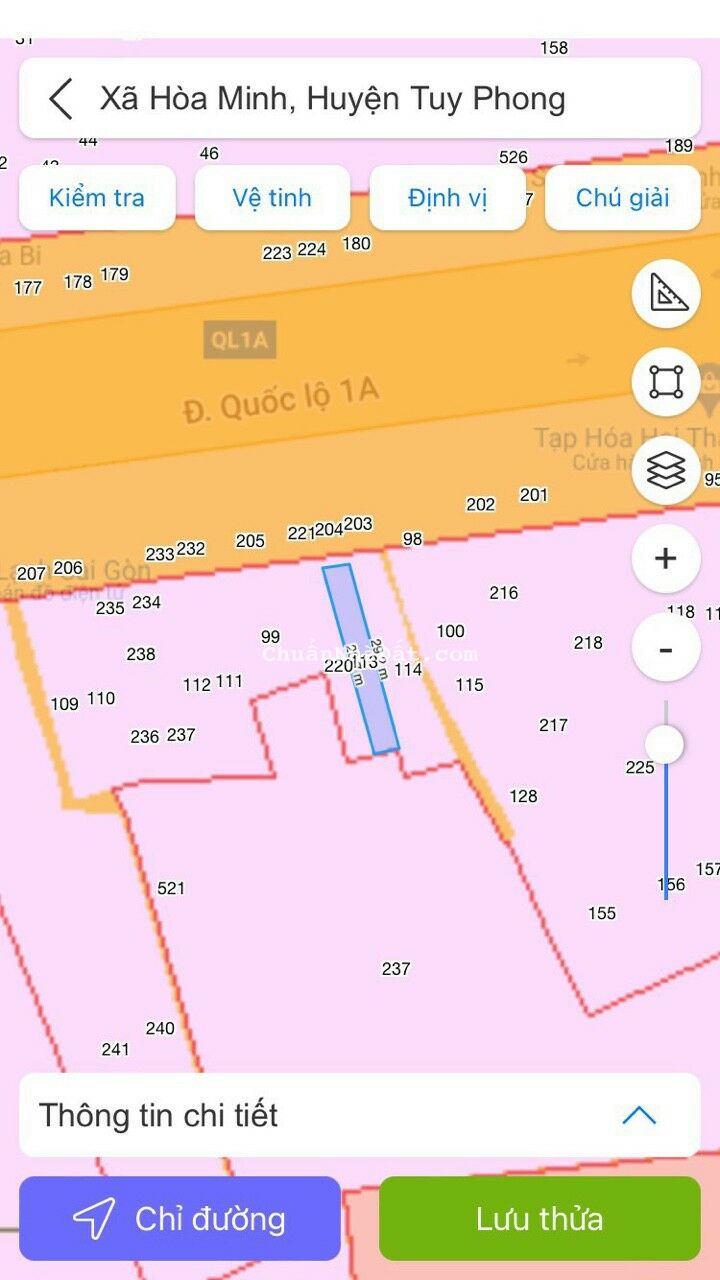720x1280 pixels.
Task: Tap the Lưu thửa button
Action: (x=538, y=1218)
